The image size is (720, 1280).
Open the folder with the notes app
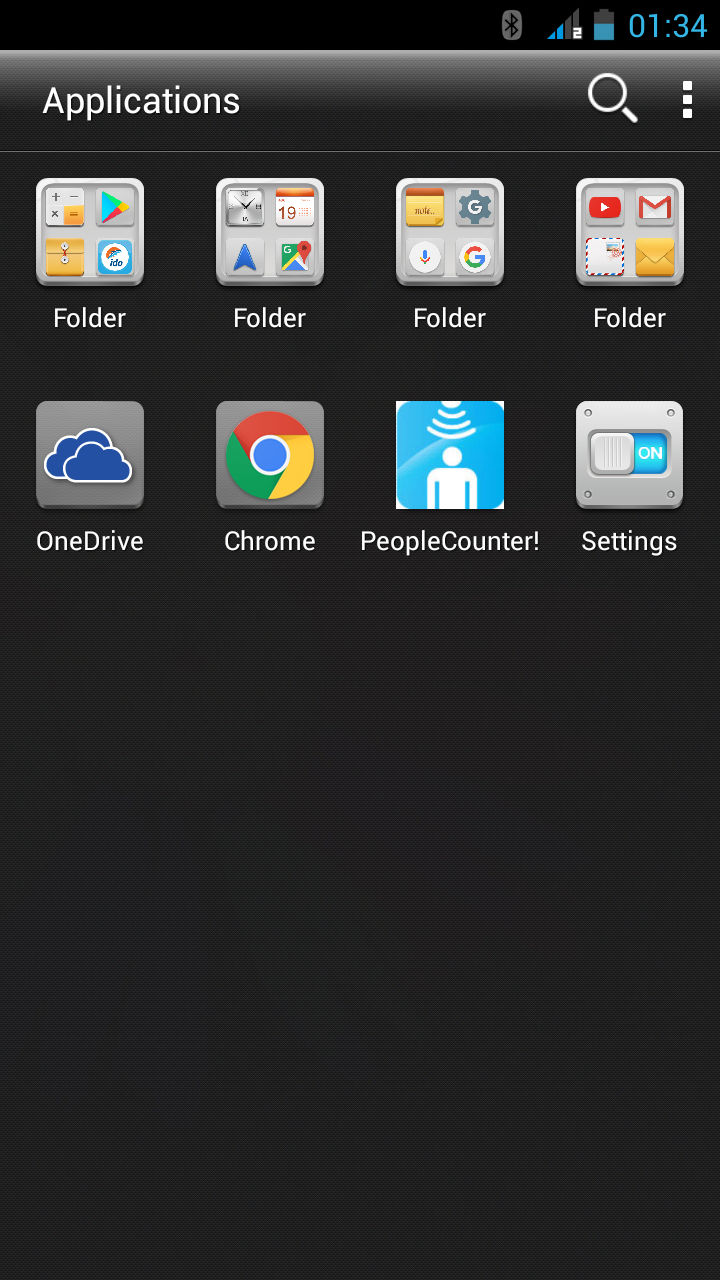[450, 232]
